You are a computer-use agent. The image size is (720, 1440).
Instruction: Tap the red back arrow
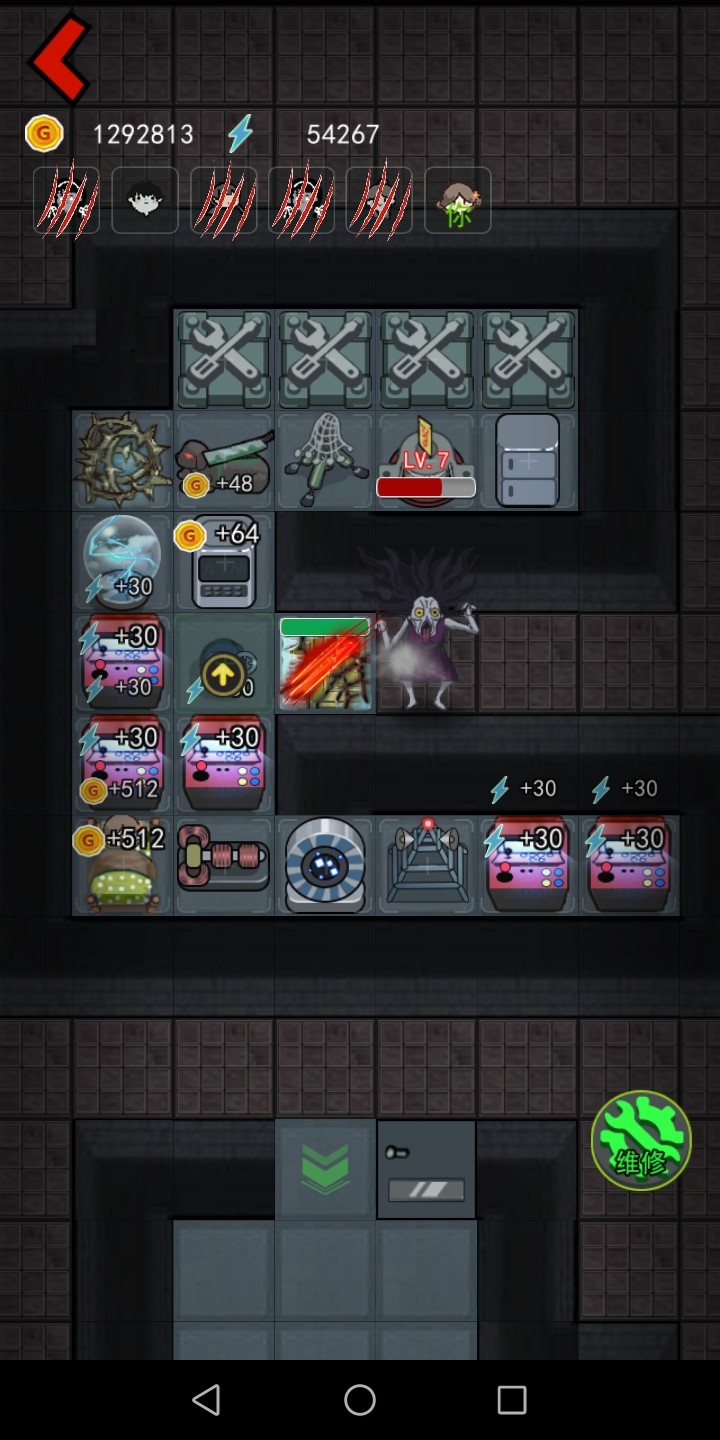point(61,58)
